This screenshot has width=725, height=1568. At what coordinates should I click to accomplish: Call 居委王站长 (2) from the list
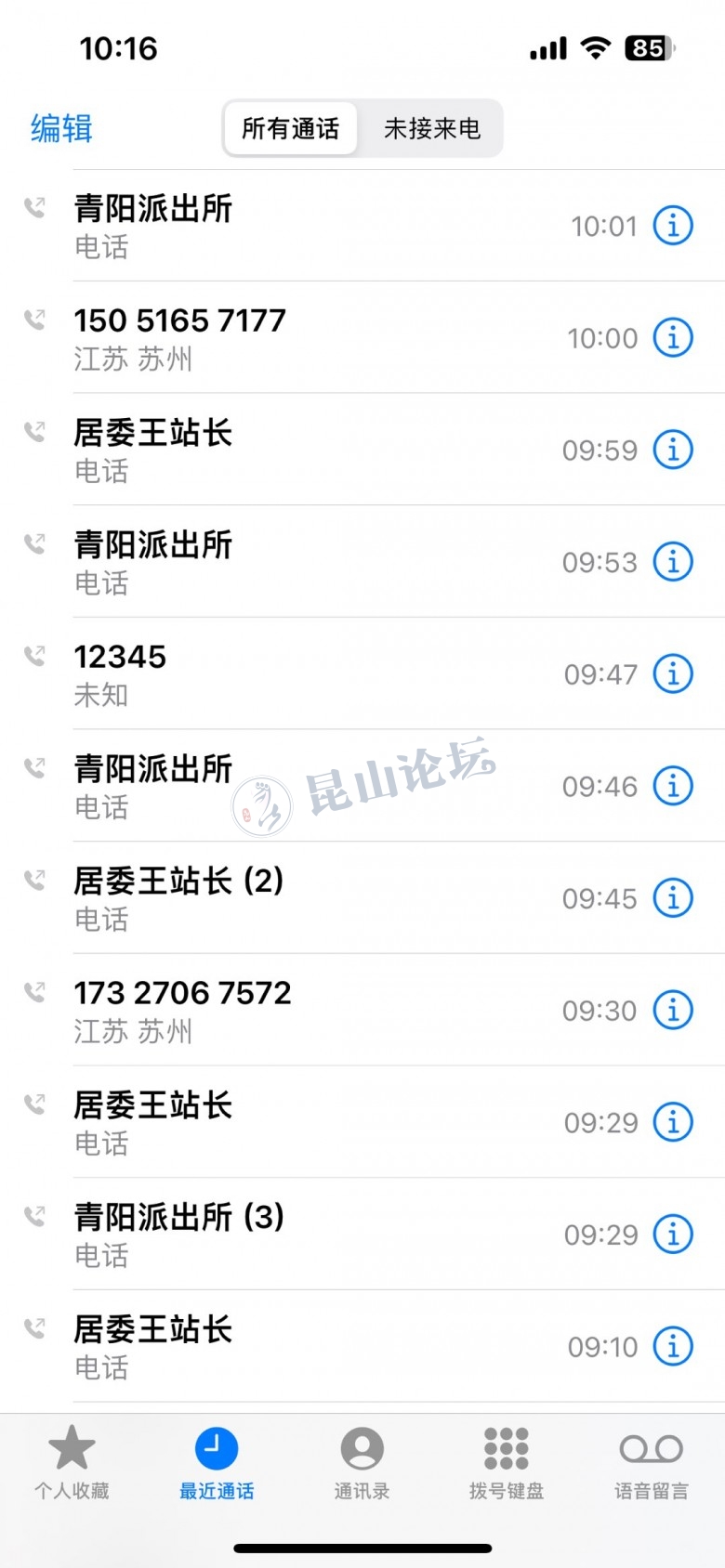click(178, 882)
